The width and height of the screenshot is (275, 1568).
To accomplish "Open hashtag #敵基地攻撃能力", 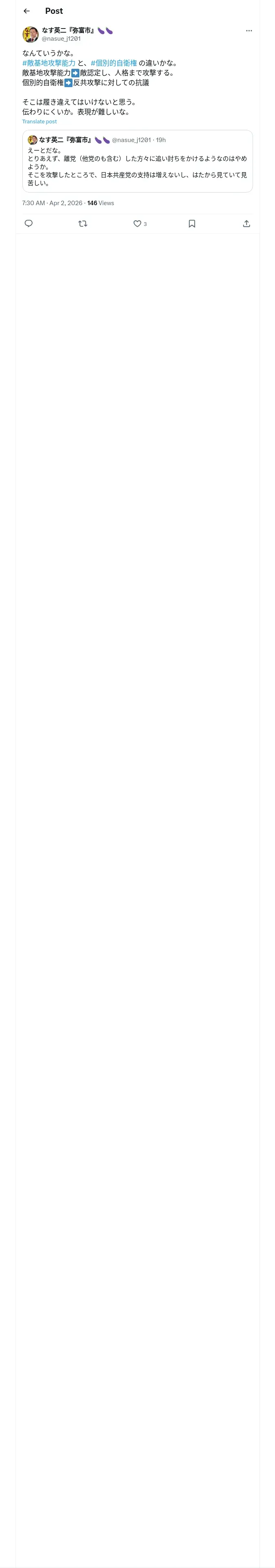I will point(49,63).
